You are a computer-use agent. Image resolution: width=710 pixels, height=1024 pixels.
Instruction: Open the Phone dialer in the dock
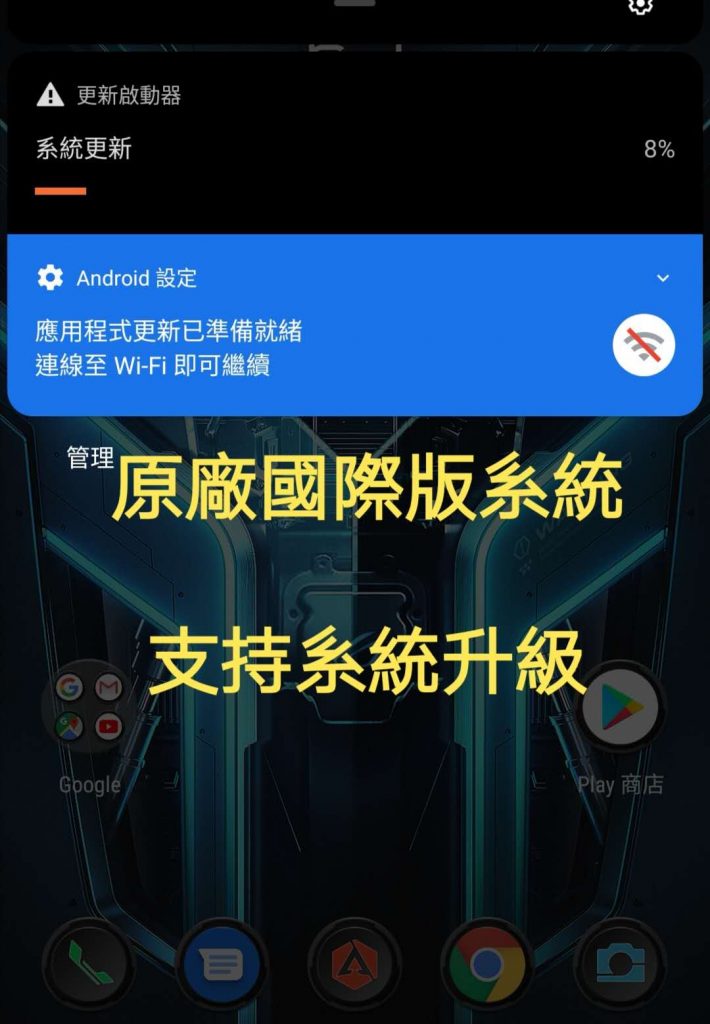[88, 965]
